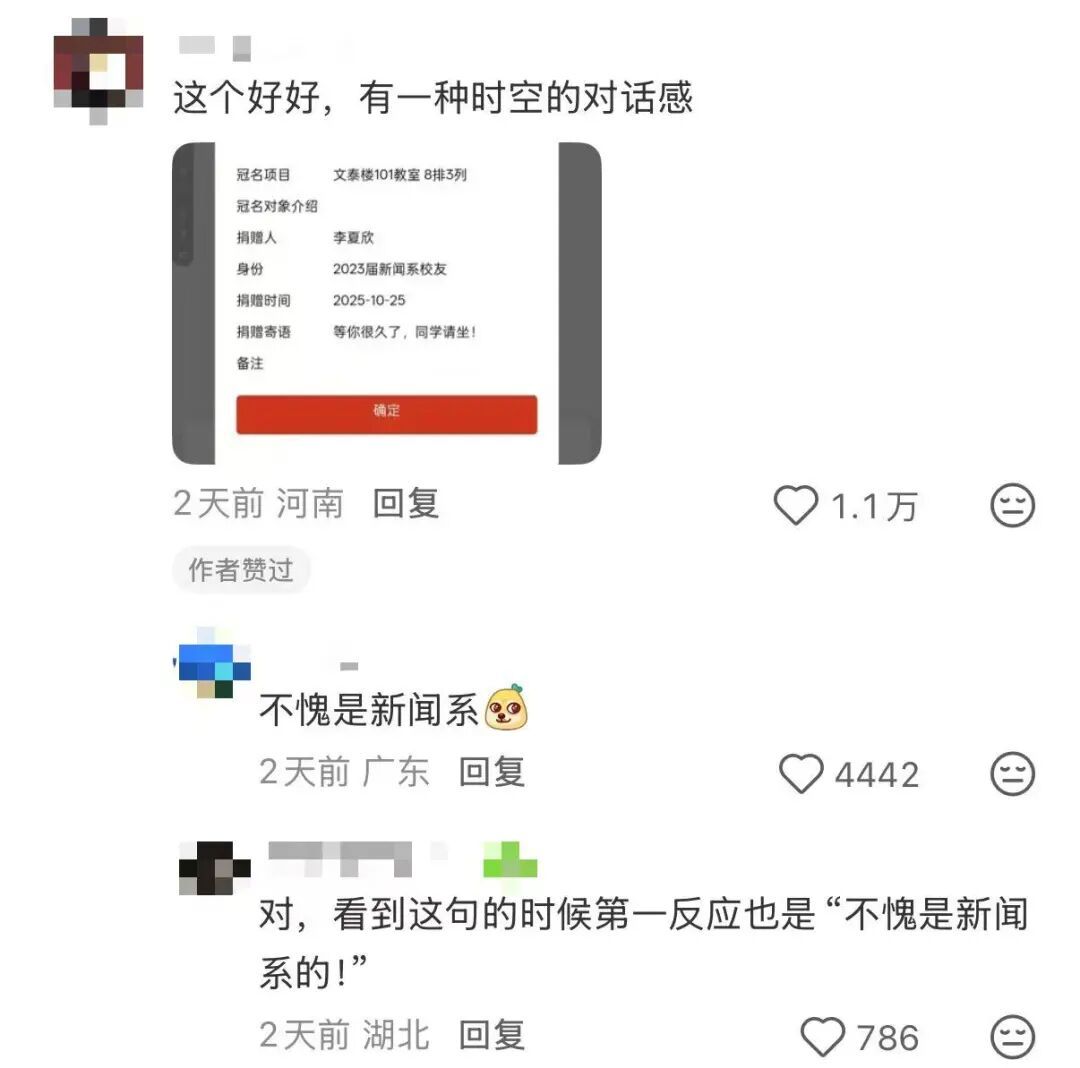Like the comment with 786 likes

(x=824, y=1037)
